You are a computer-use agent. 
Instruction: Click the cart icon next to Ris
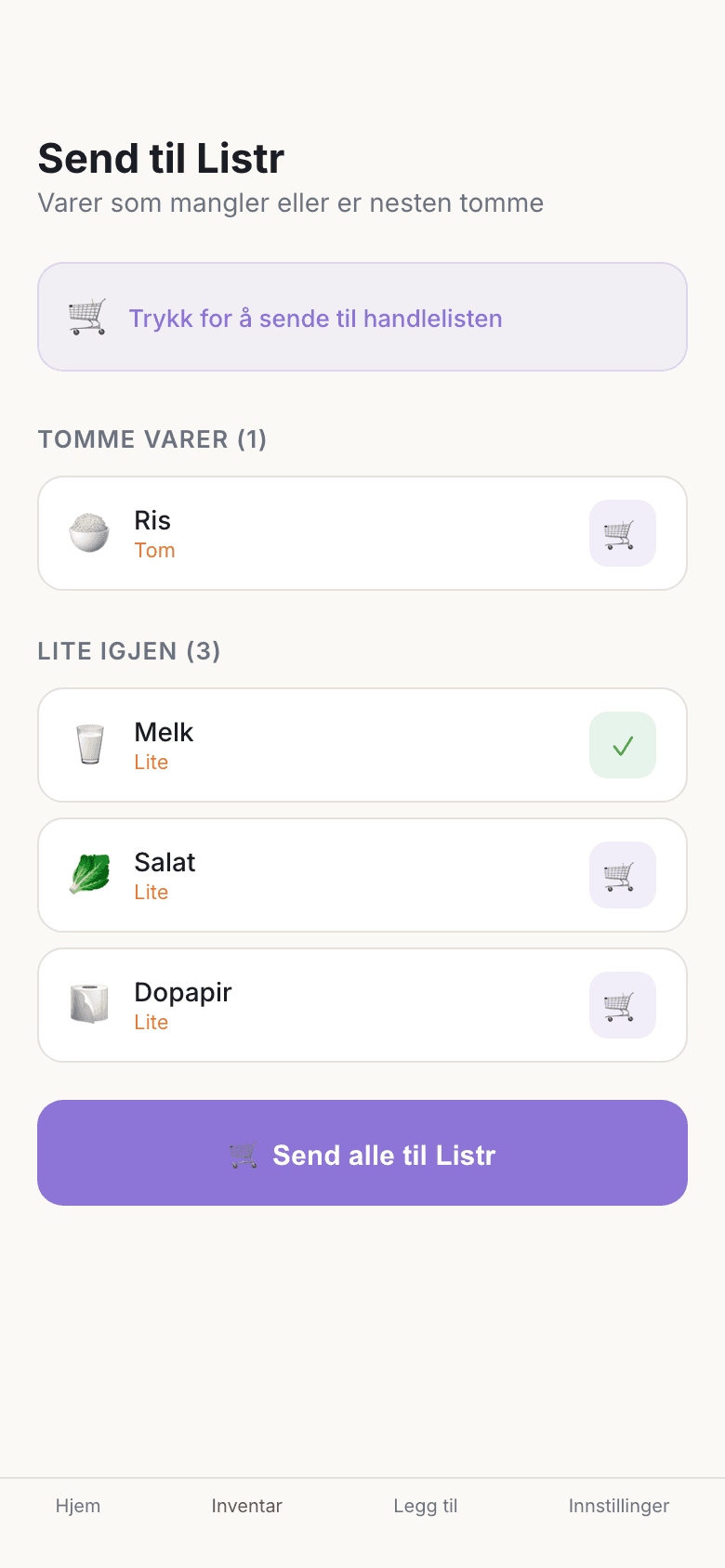click(x=622, y=532)
